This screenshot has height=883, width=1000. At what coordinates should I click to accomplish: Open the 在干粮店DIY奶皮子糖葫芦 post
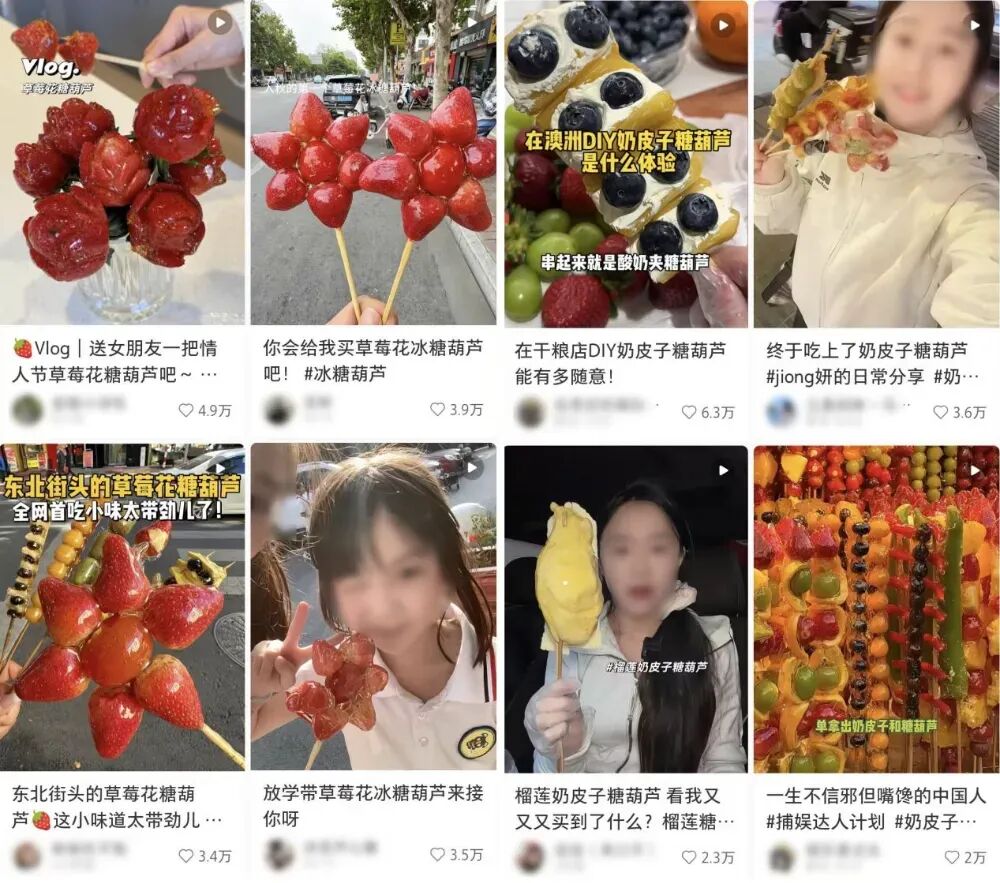click(625, 165)
